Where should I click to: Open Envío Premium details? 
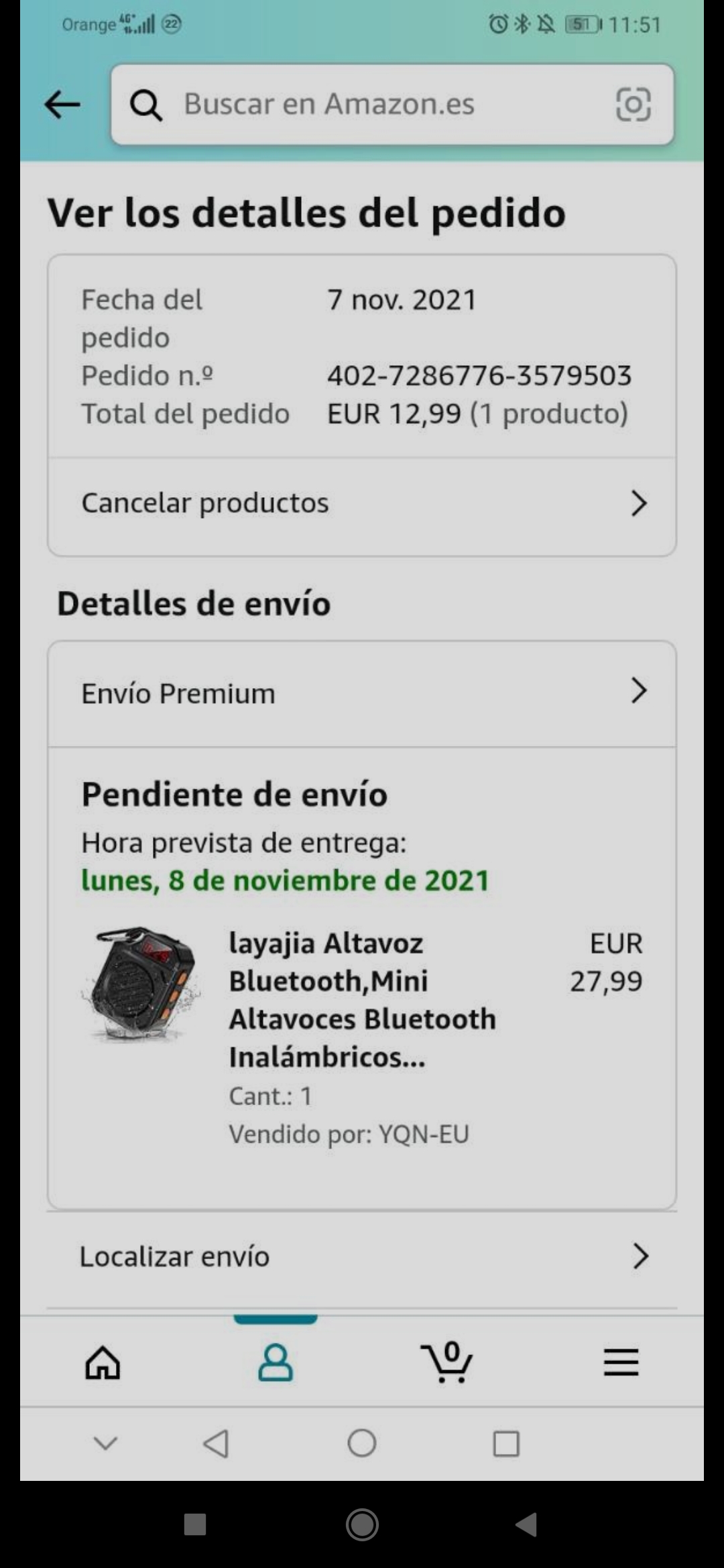[362, 693]
